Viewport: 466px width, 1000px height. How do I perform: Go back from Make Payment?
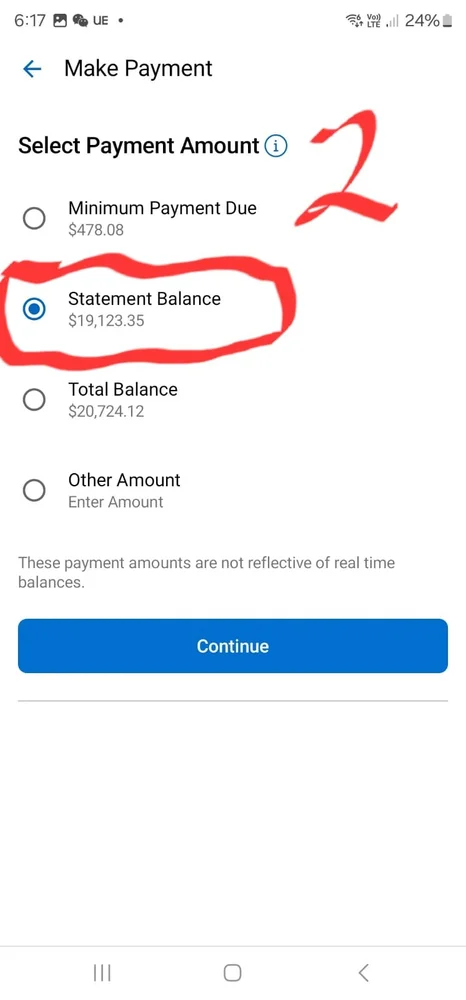click(32, 69)
